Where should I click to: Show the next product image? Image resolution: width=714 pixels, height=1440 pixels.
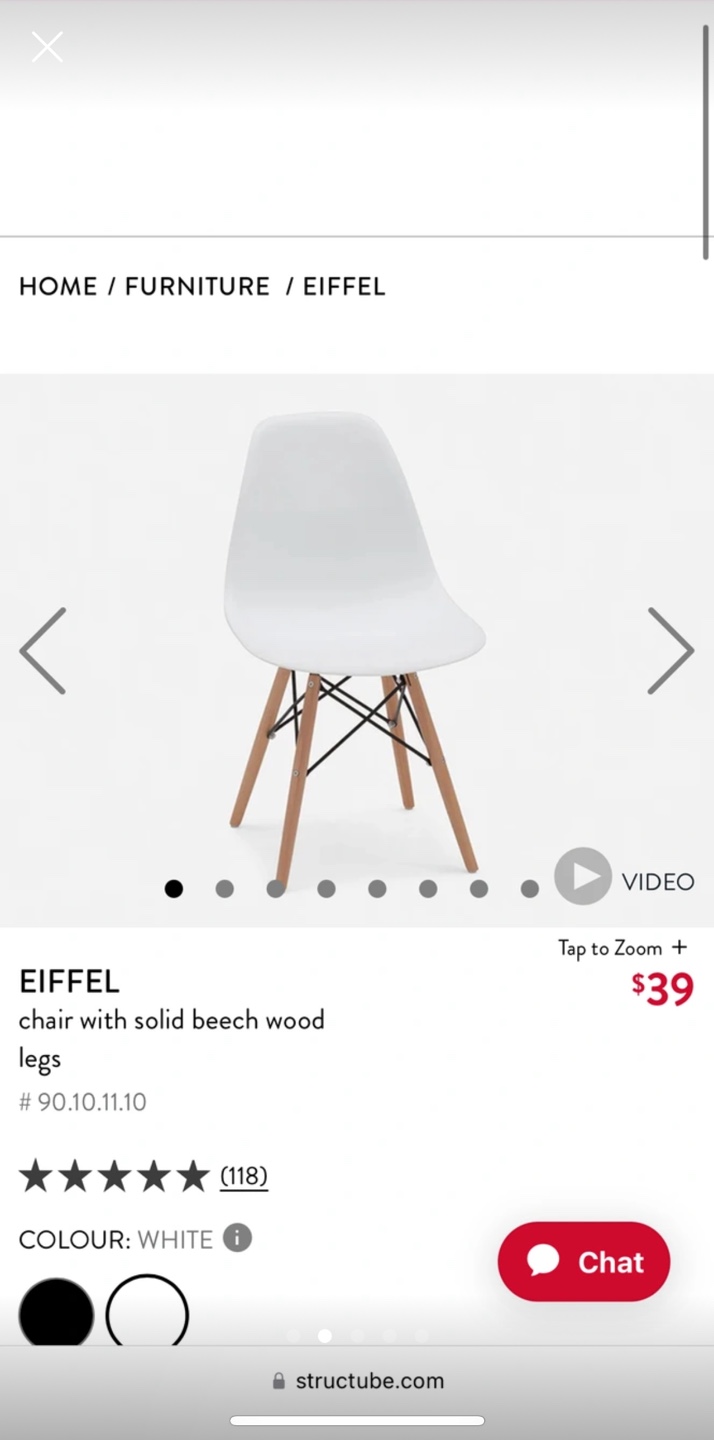tap(669, 651)
